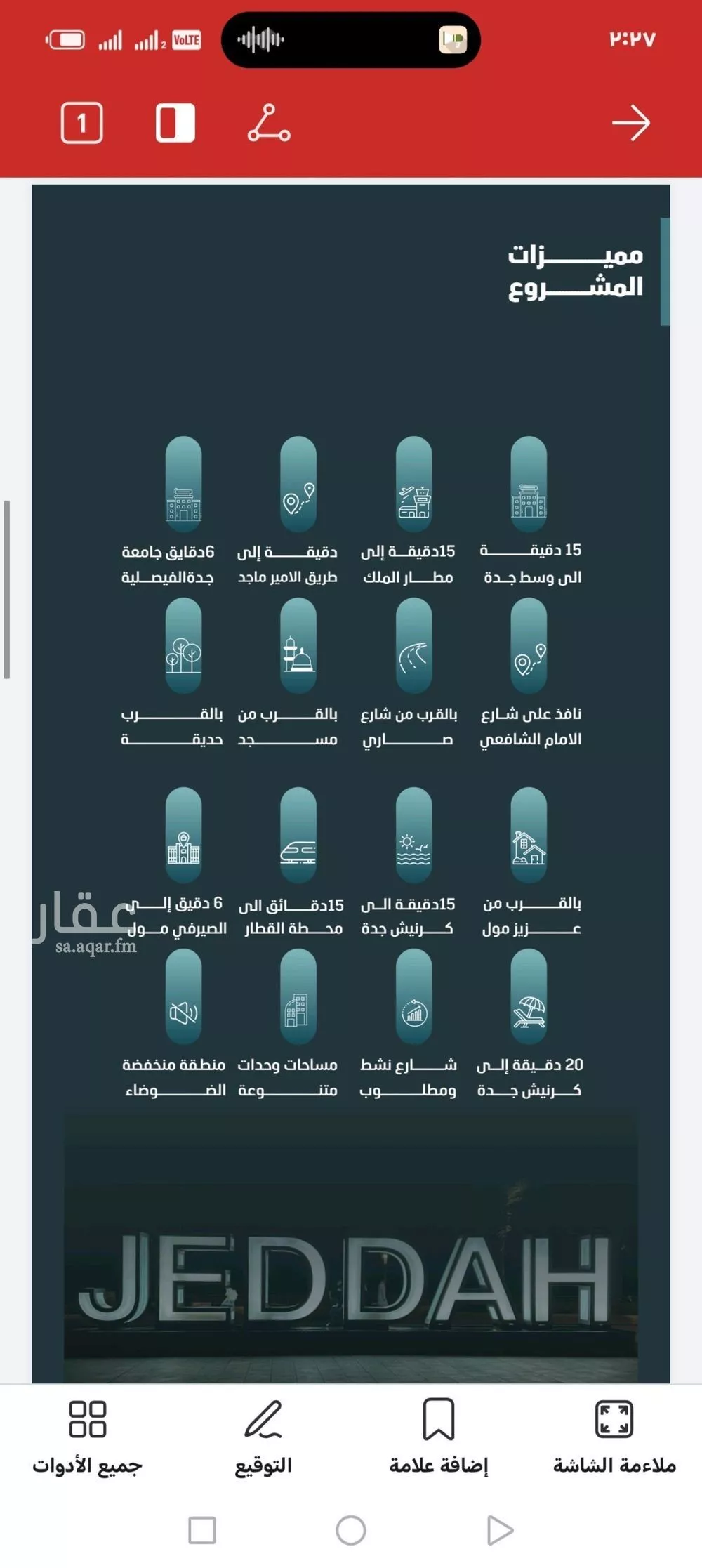Tap the forward arrow in the red toolbar
702x1568 pixels.
tap(631, 124)
